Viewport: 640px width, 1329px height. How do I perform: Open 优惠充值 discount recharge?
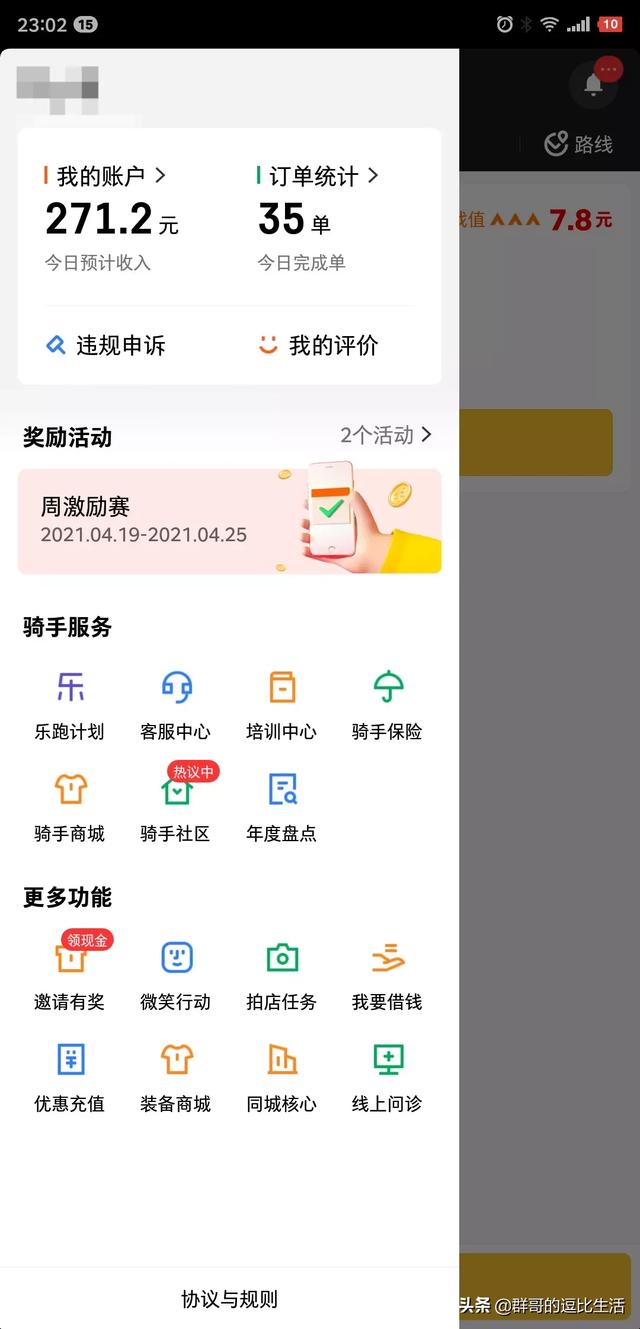tap(70, 1077)
